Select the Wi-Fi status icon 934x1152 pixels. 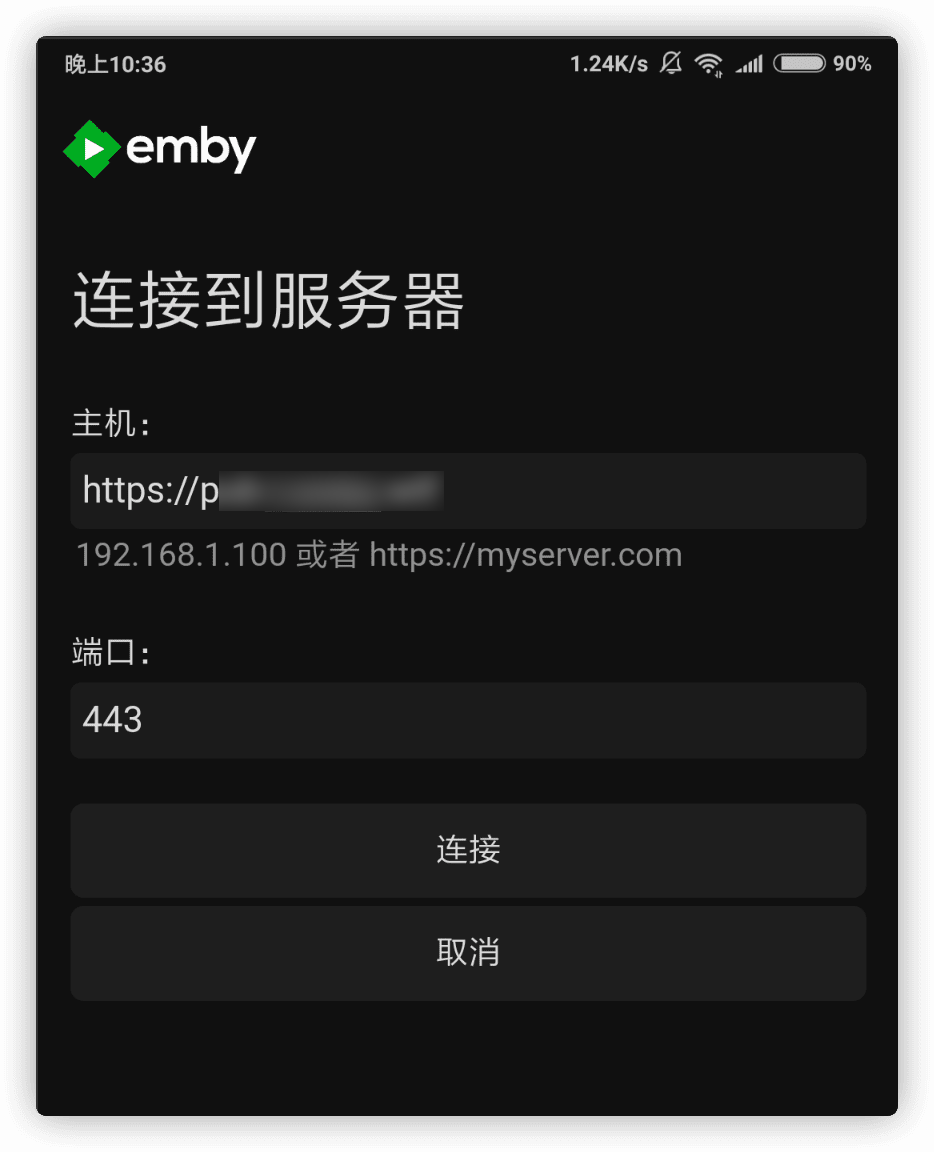[x=710, y=63]
